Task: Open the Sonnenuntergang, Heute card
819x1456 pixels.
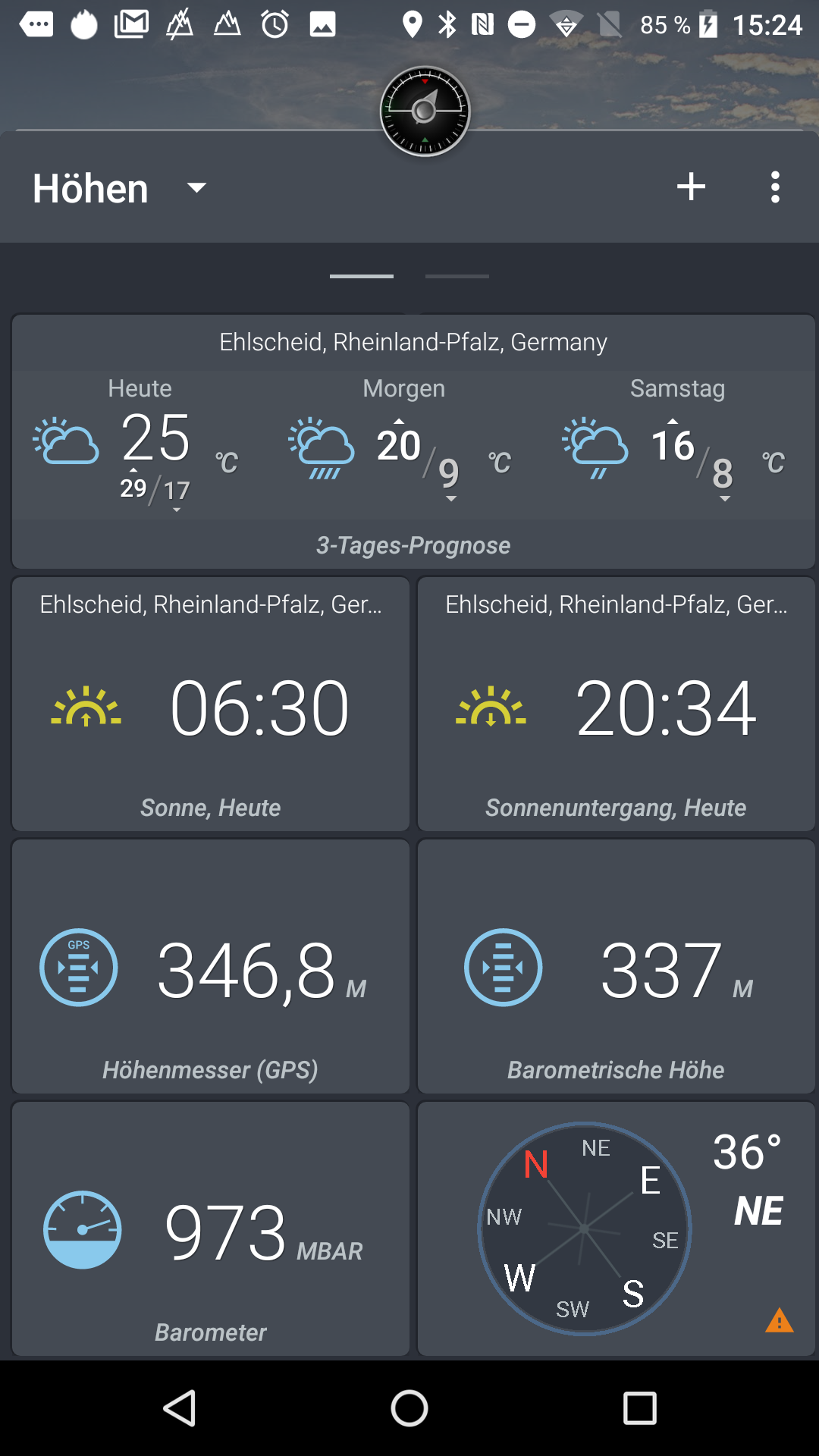Action: point(616,705)
